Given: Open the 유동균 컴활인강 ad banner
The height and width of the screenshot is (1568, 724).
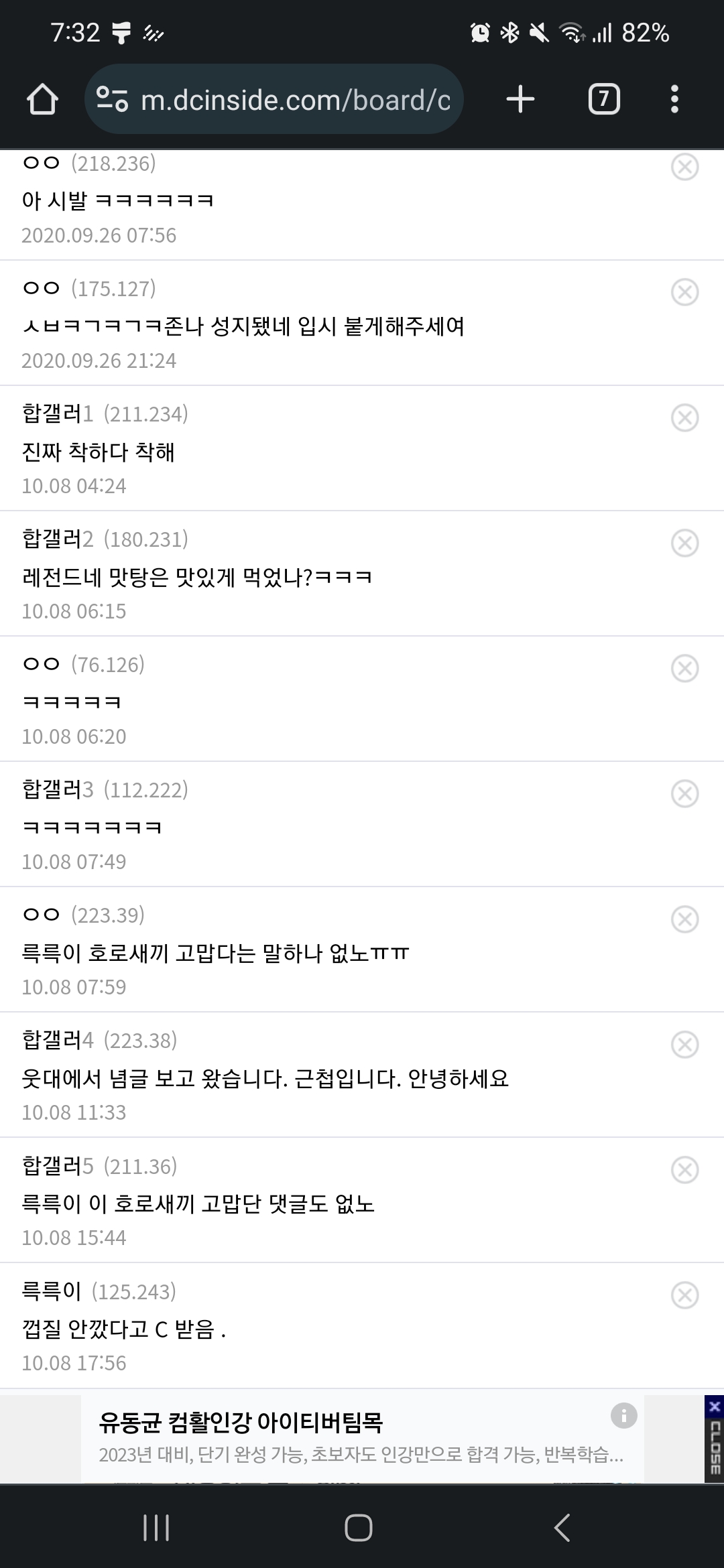Looking at the screenshot, I should coord(362,1438).
